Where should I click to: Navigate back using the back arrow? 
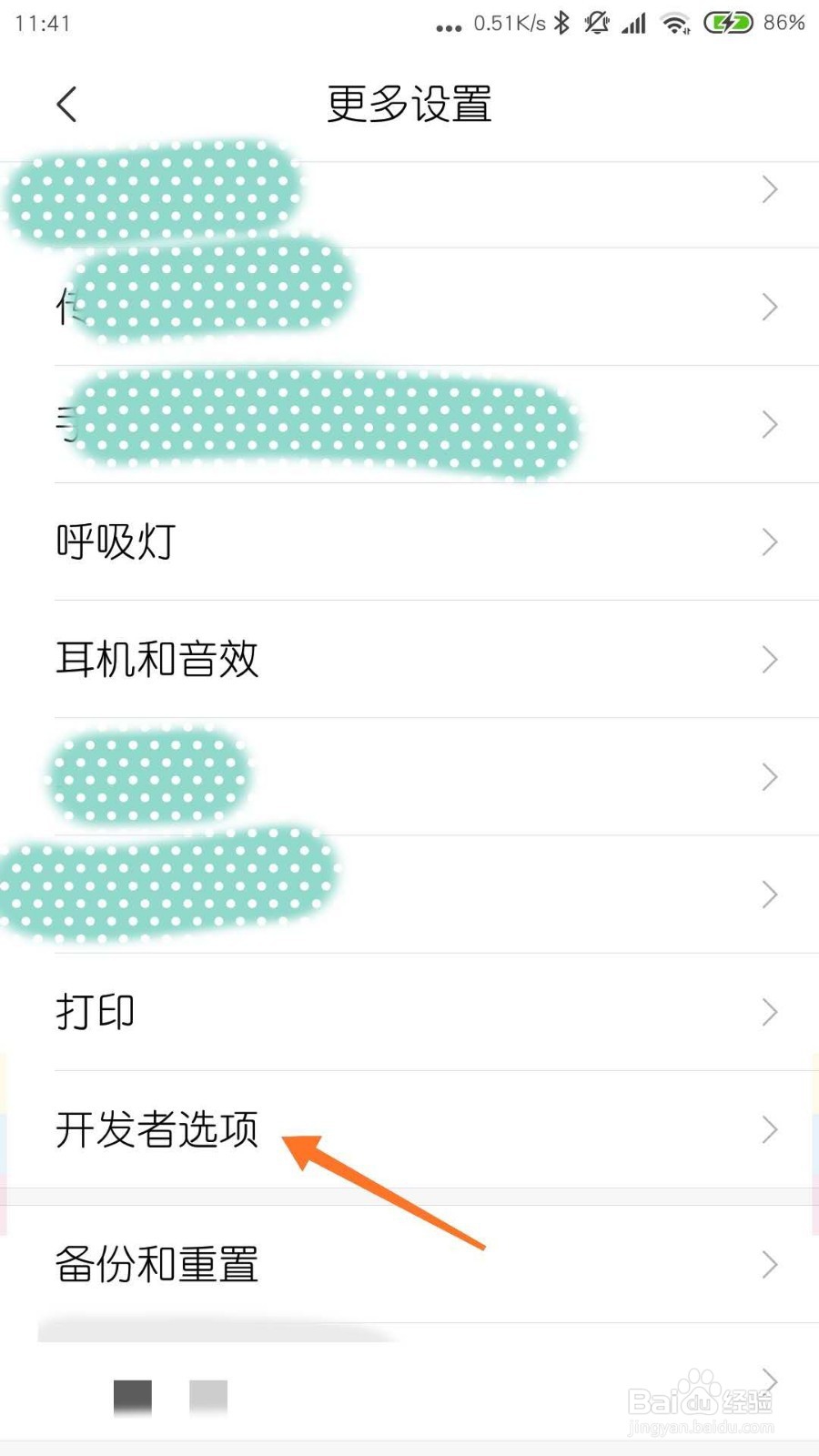66,103
